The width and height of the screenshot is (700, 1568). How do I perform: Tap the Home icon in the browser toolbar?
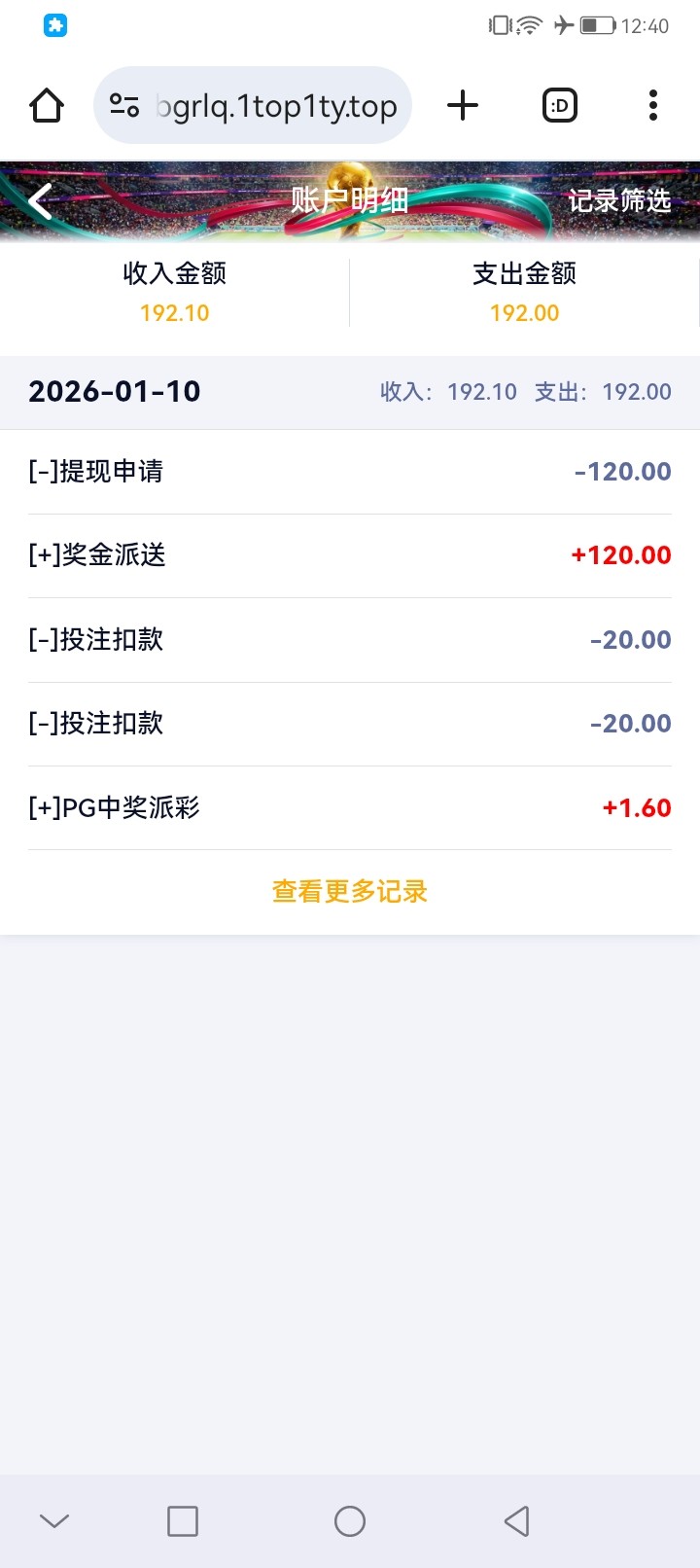point(47,105)
